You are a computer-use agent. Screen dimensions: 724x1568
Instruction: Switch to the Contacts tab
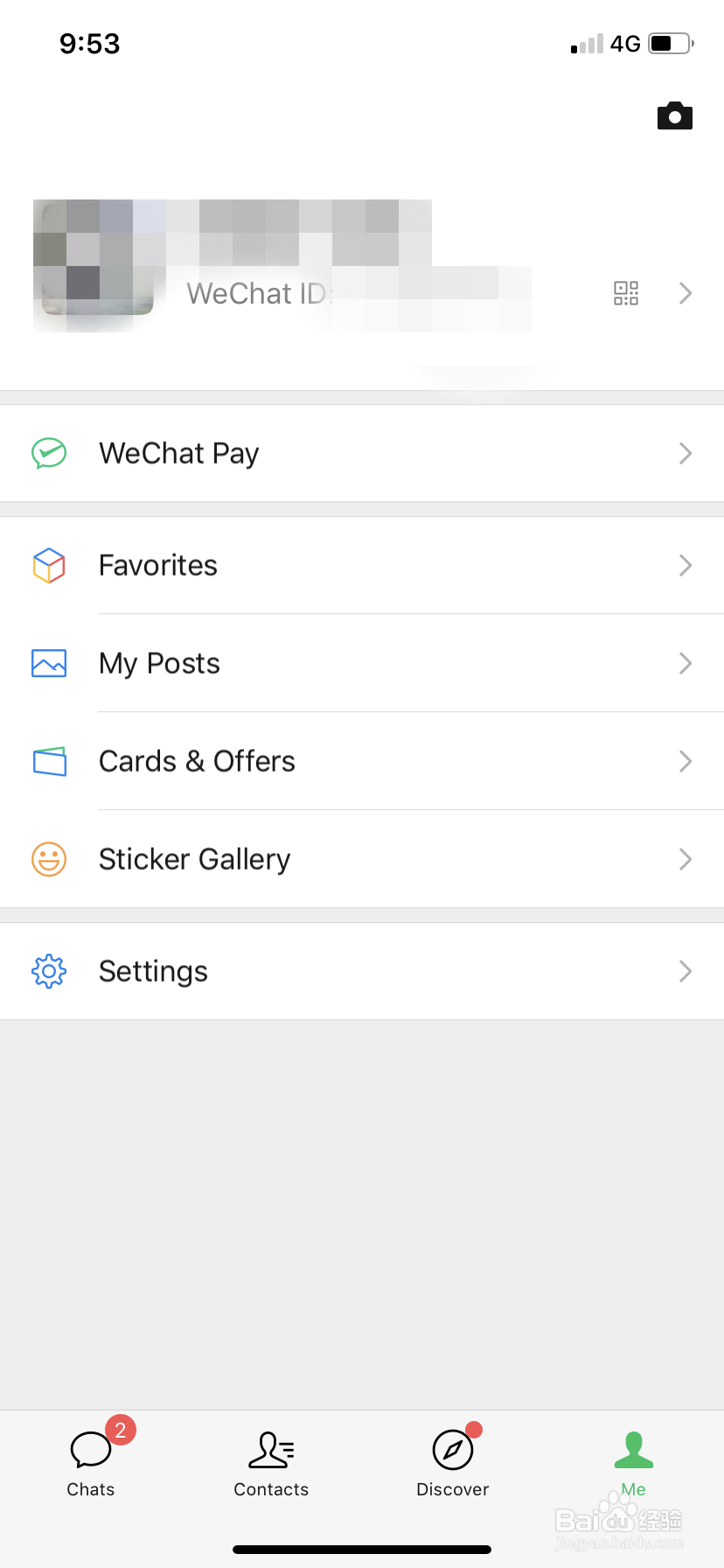[271, 1461]
